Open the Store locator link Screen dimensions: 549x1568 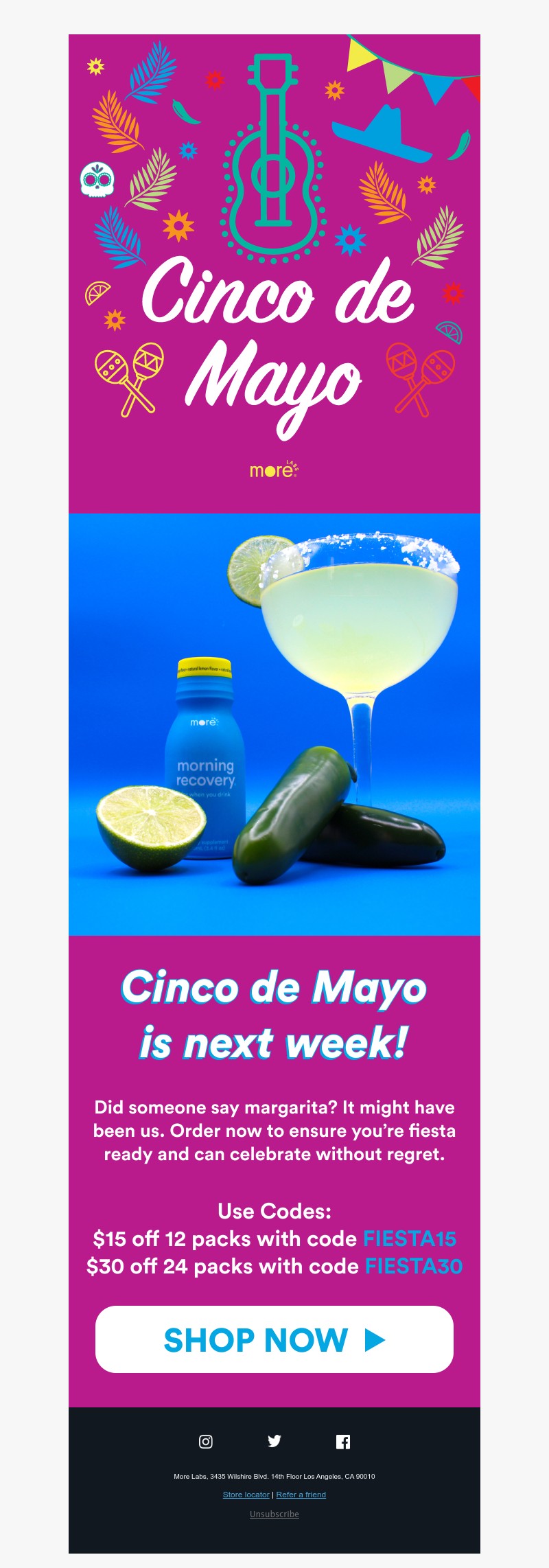coord(246,1495)
